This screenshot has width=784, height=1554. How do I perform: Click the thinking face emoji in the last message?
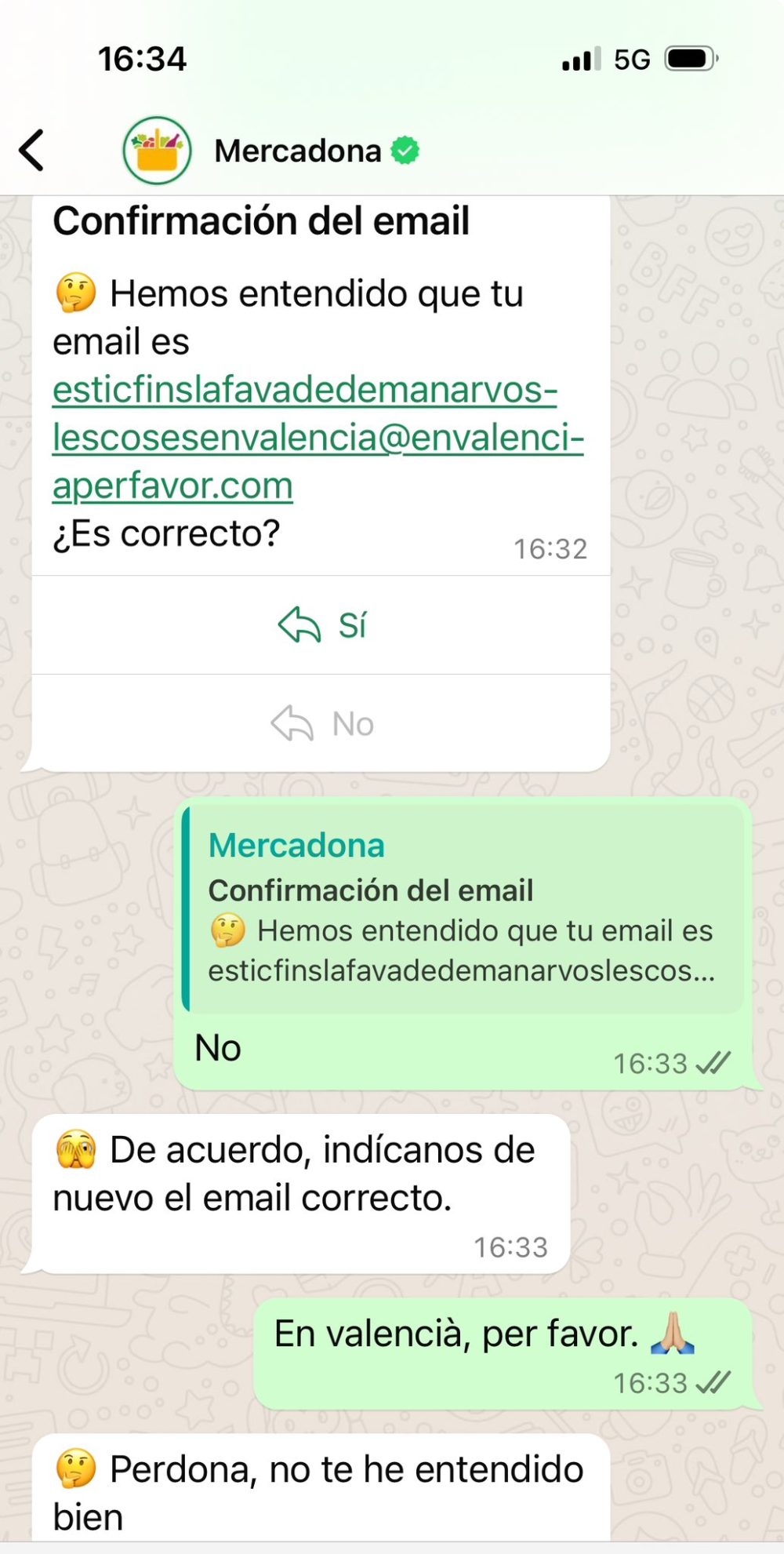pyautogui.click(x=74, y=1468)
